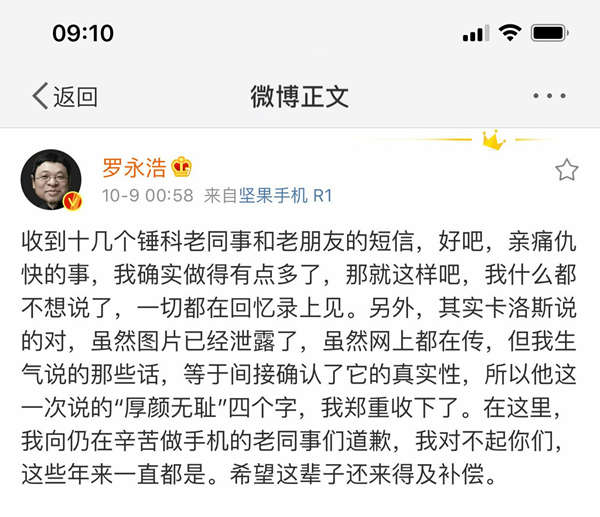Image resolution: width=600 pixels, height=517 pixels.
Task: Open the three-dot overflow menu
Action: click(x=549, y=97)
